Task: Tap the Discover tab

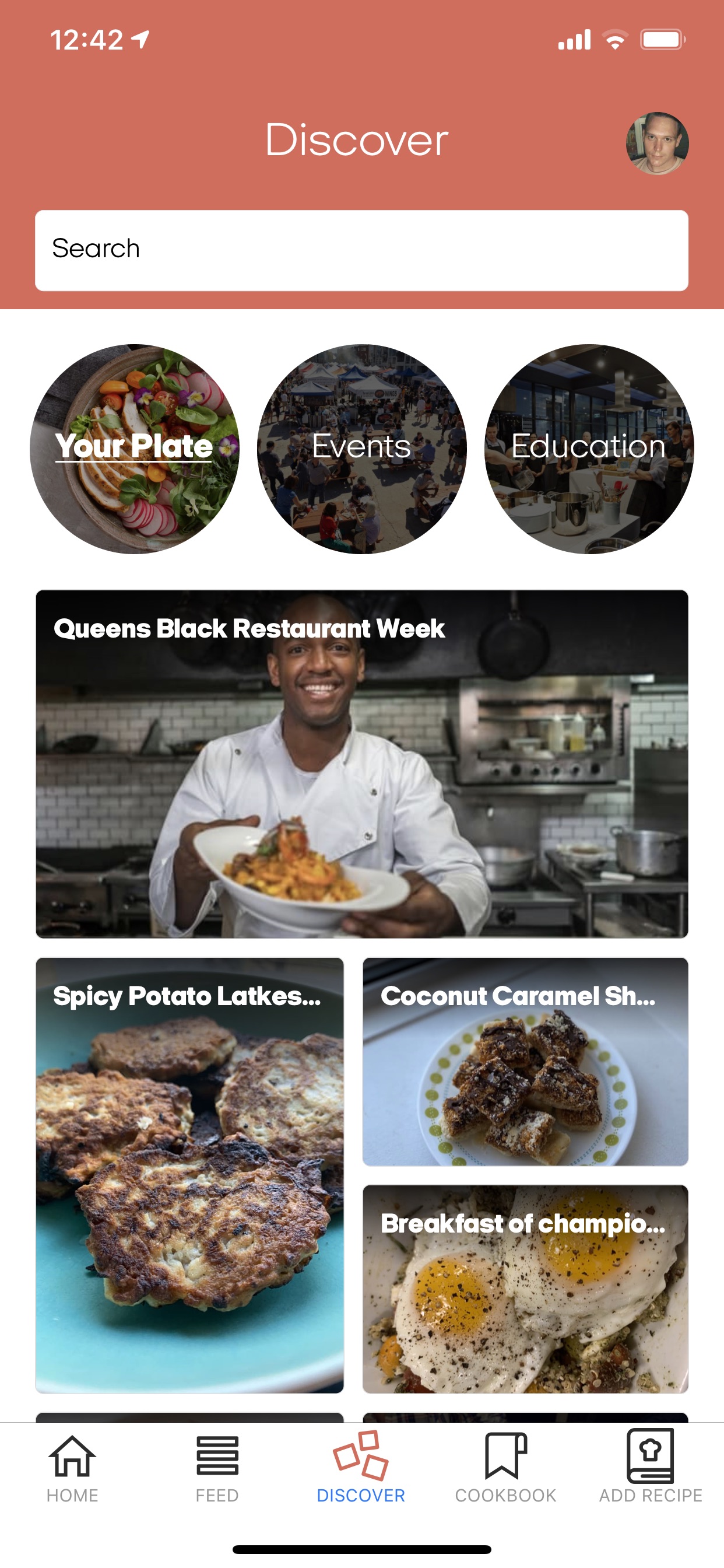Action: 361,1468
